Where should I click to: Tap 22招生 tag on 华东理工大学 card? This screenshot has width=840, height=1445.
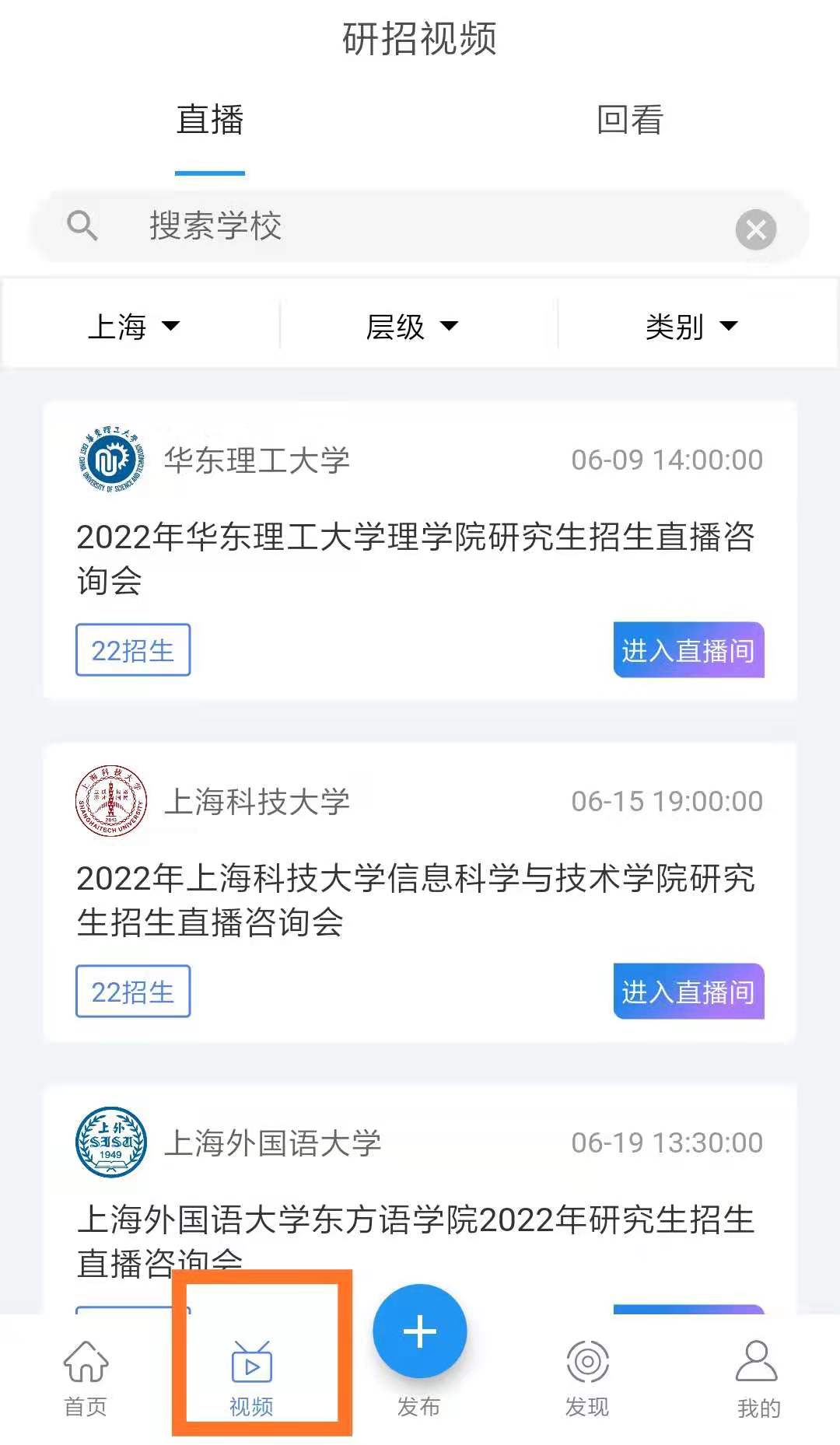coord(133,650)
